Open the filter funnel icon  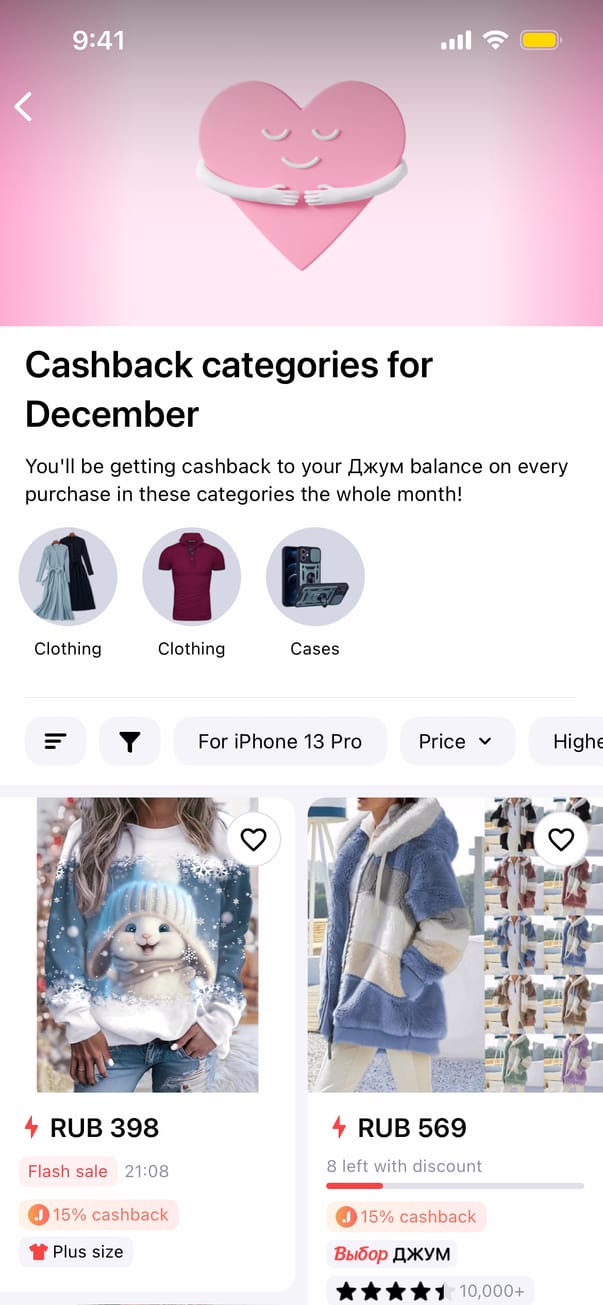130,741
